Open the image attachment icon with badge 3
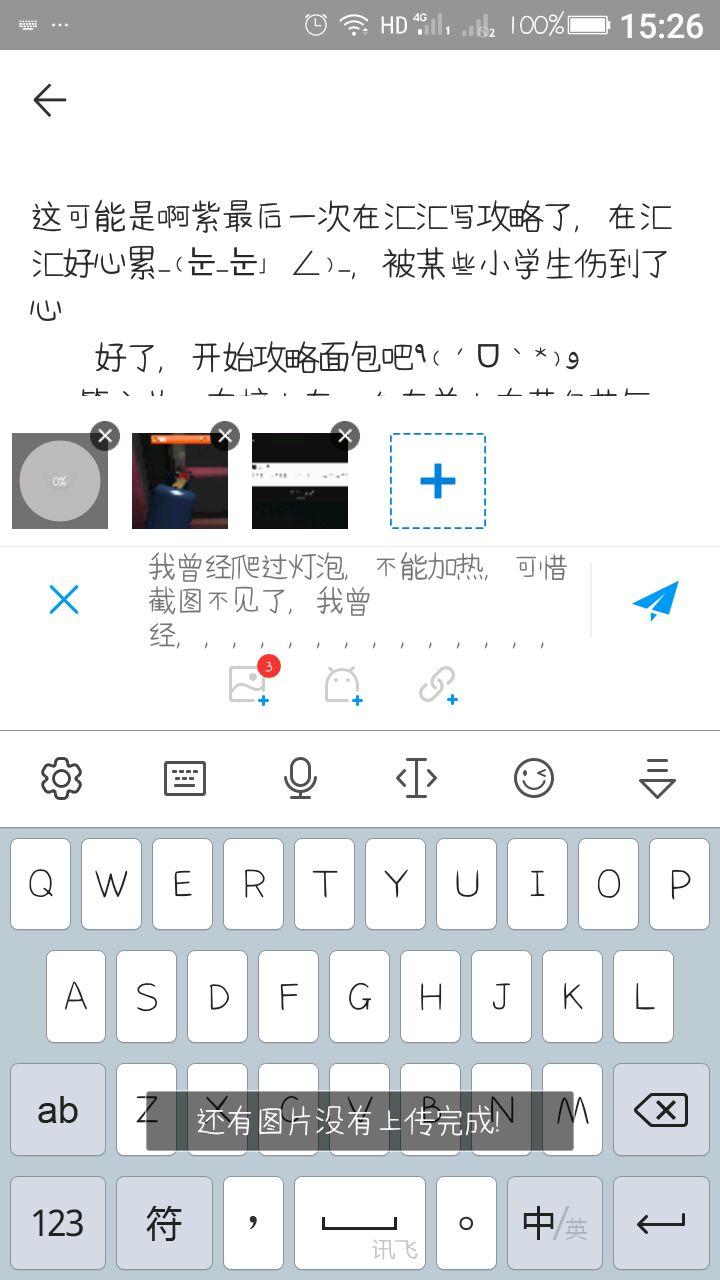This screenshot has width=720, height=1280. pos(248,684)
